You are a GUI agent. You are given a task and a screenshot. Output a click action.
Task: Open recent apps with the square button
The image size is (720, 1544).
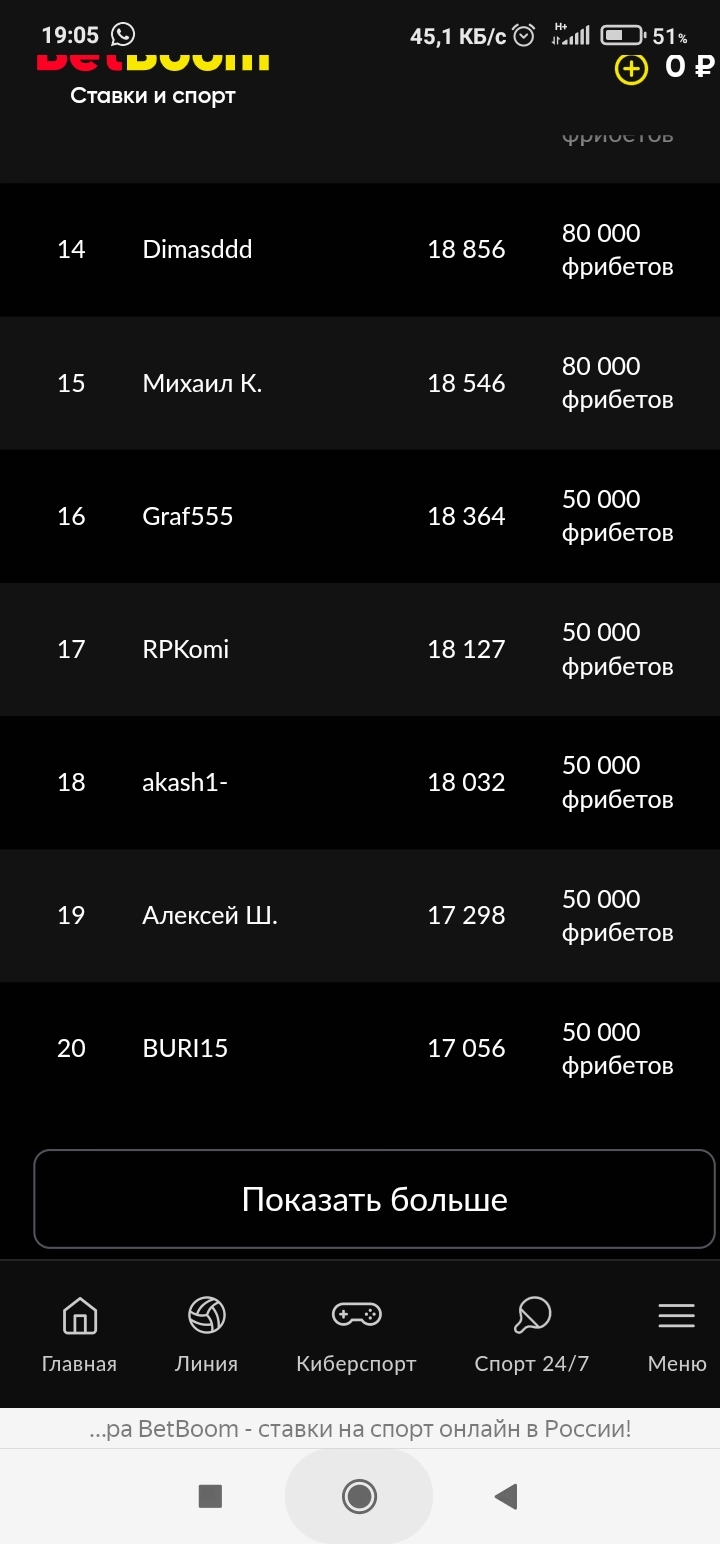pos(210,1496)
